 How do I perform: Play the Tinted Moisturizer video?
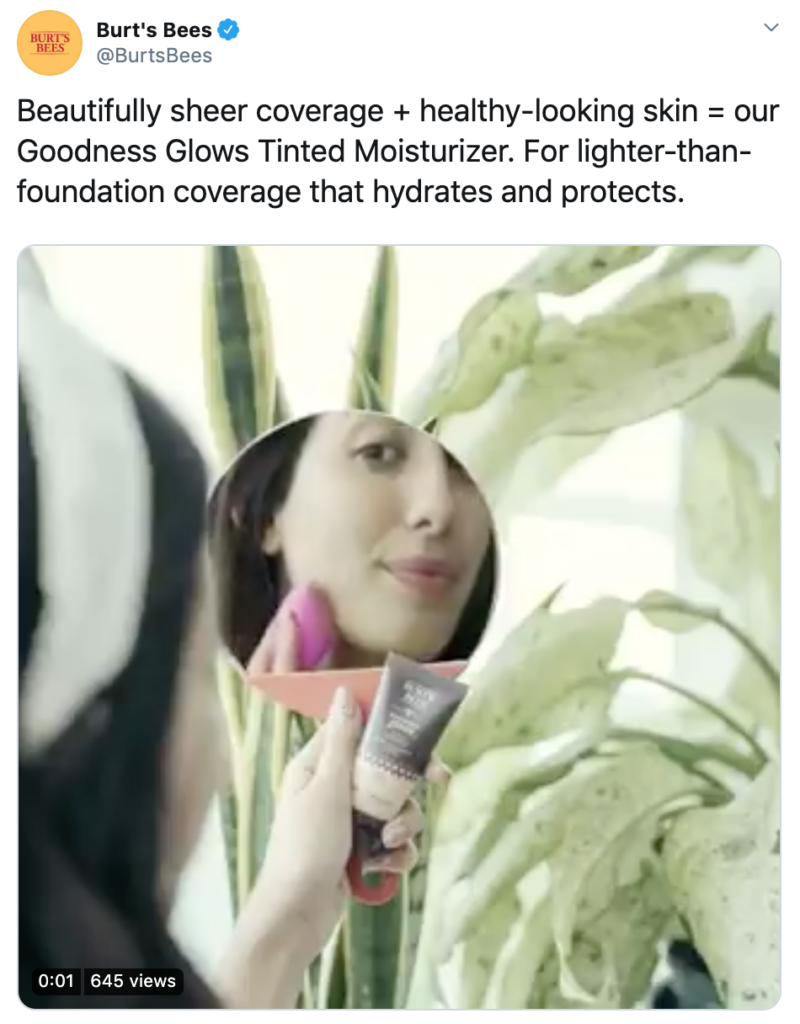tap(399, 626)
